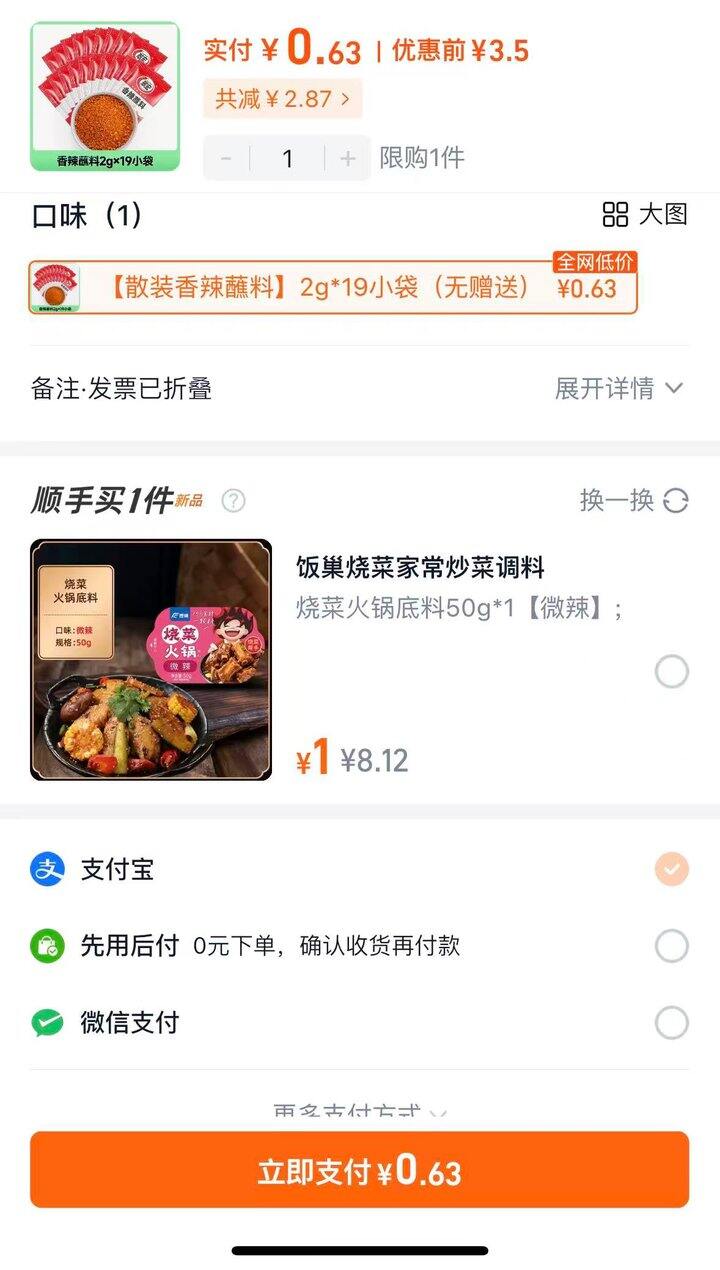Image resolution: width=720 pixels, height=1270 pixels.
Task: Tap the 立即支付¥0.63 pay button
Action: [x=360, y=1170]
